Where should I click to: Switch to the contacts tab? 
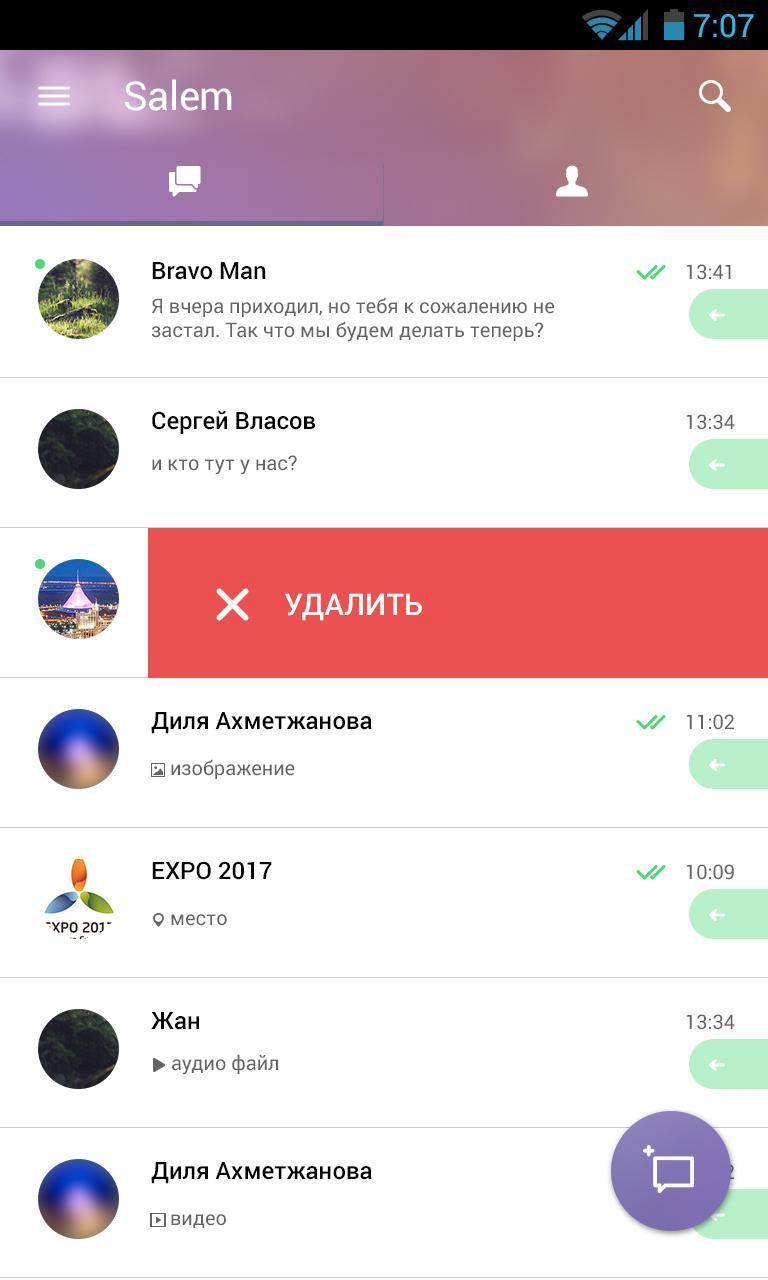[572, 181]
